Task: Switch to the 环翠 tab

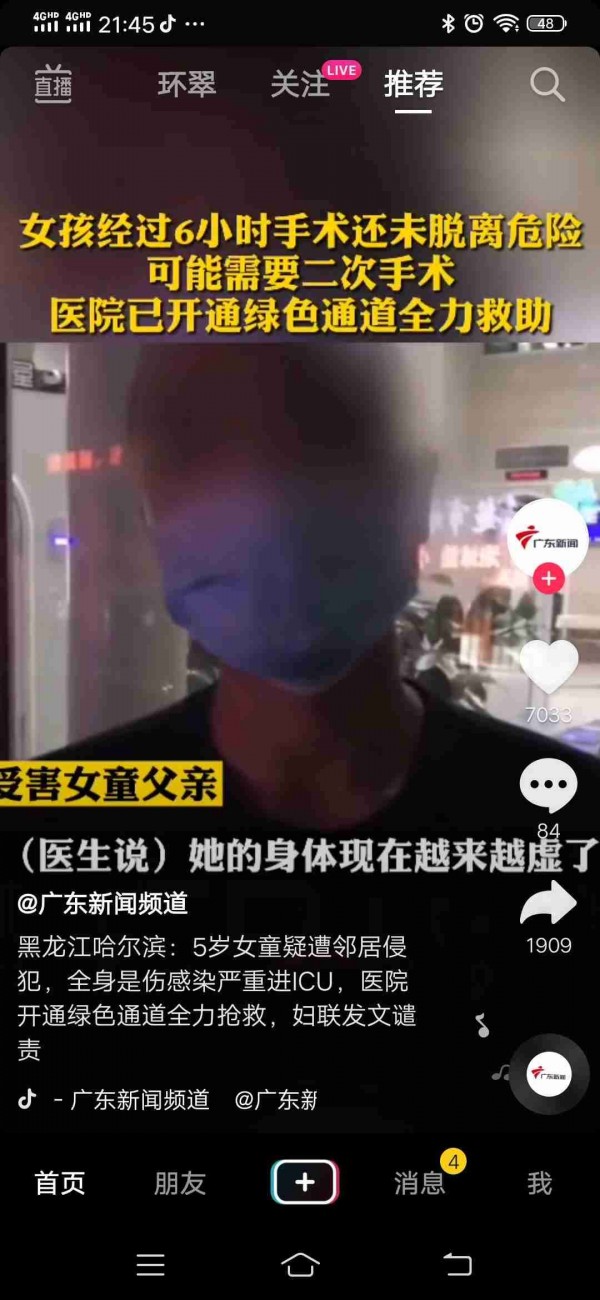Action: pos(187,85)
